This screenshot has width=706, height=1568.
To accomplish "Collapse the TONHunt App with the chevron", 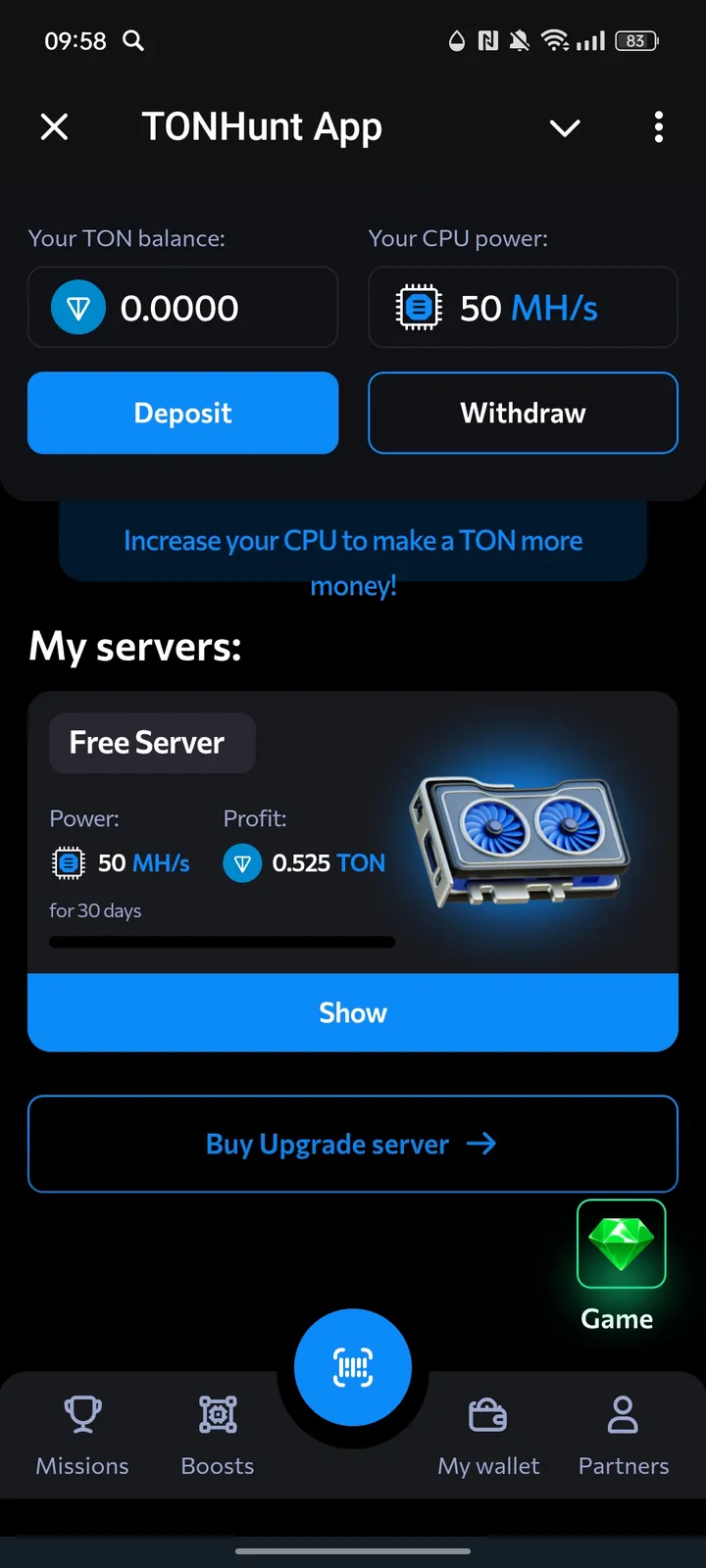I will pos(565,127).
